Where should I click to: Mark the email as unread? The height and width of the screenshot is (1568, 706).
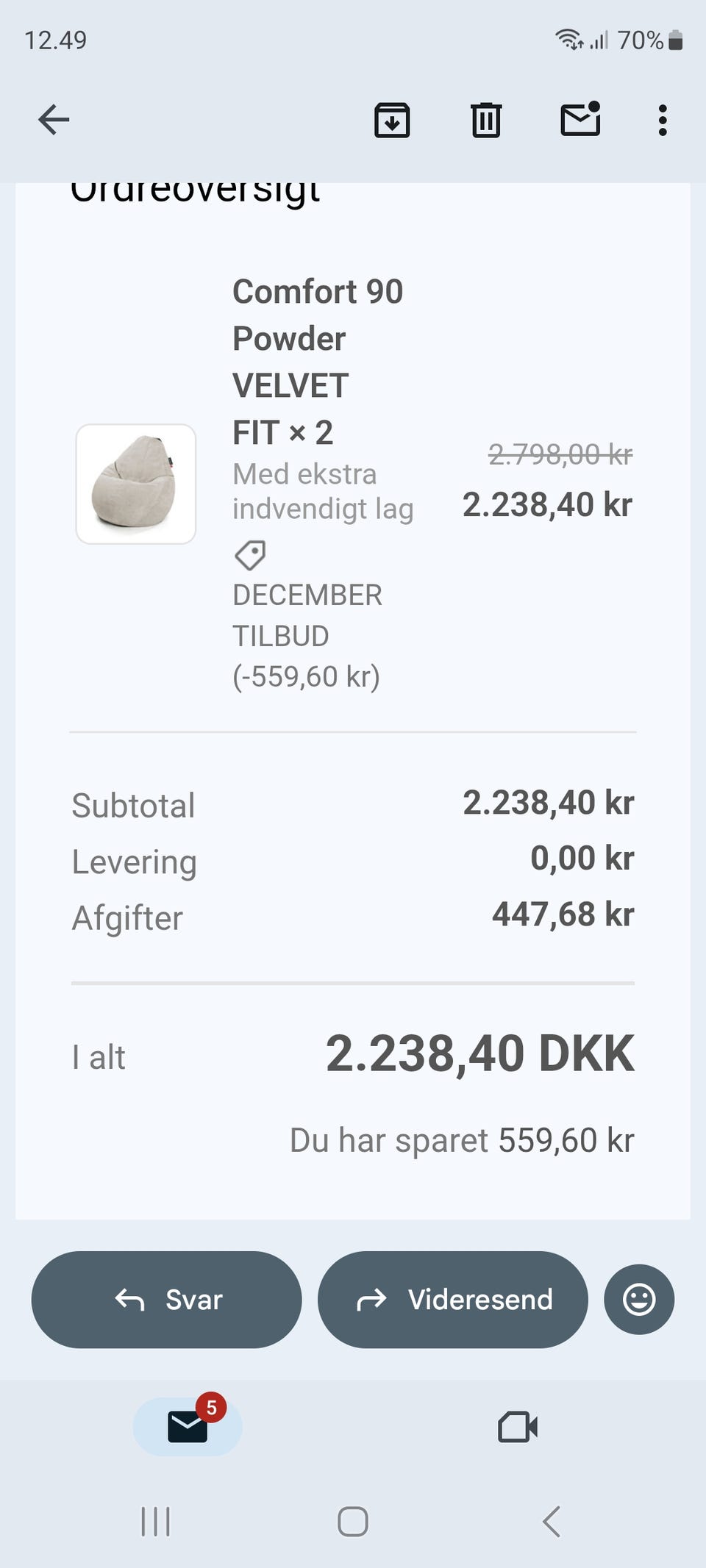(580, 120)
